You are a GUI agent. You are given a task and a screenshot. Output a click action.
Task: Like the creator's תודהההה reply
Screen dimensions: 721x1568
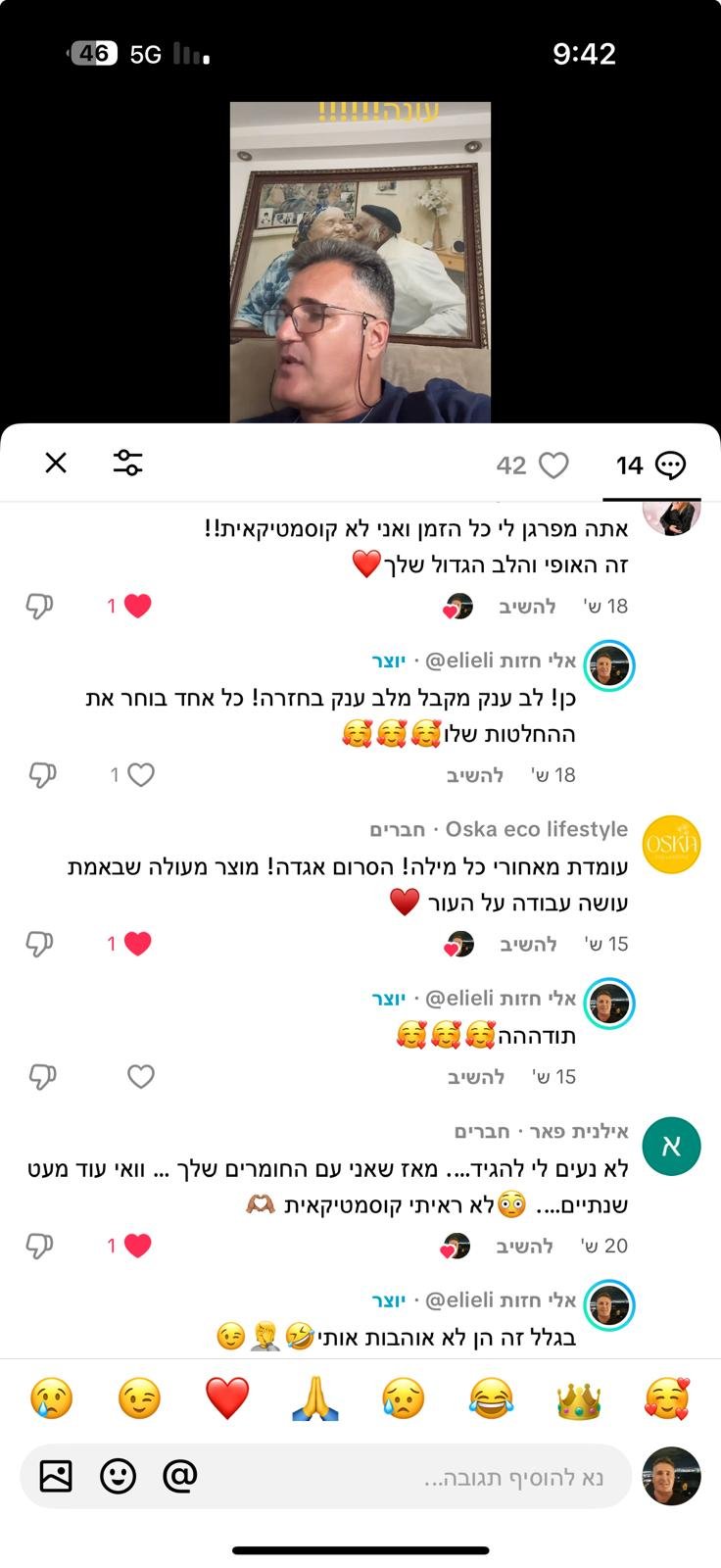[x=141, y=1077]
